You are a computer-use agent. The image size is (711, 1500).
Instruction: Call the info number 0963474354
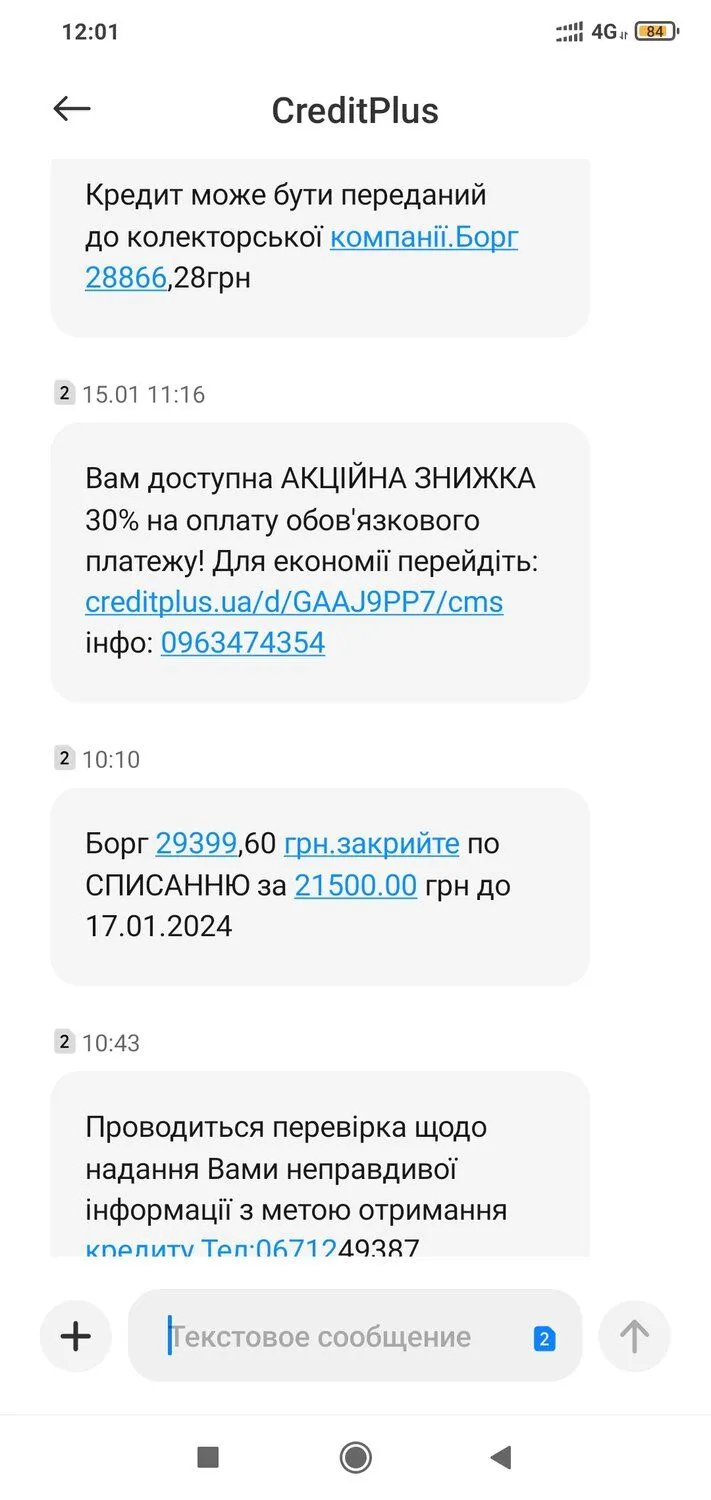pyautogui.click(x=243, y=642)
